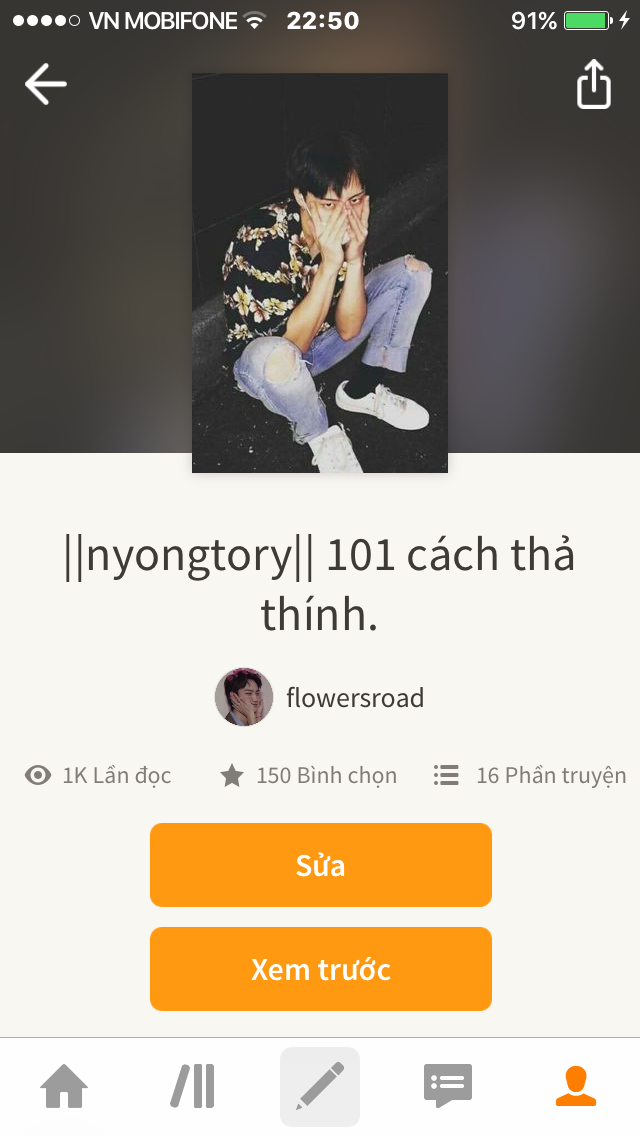640x1136 pixels.
Task: Open the Library tab
Action: click(x=192, y=1086)
